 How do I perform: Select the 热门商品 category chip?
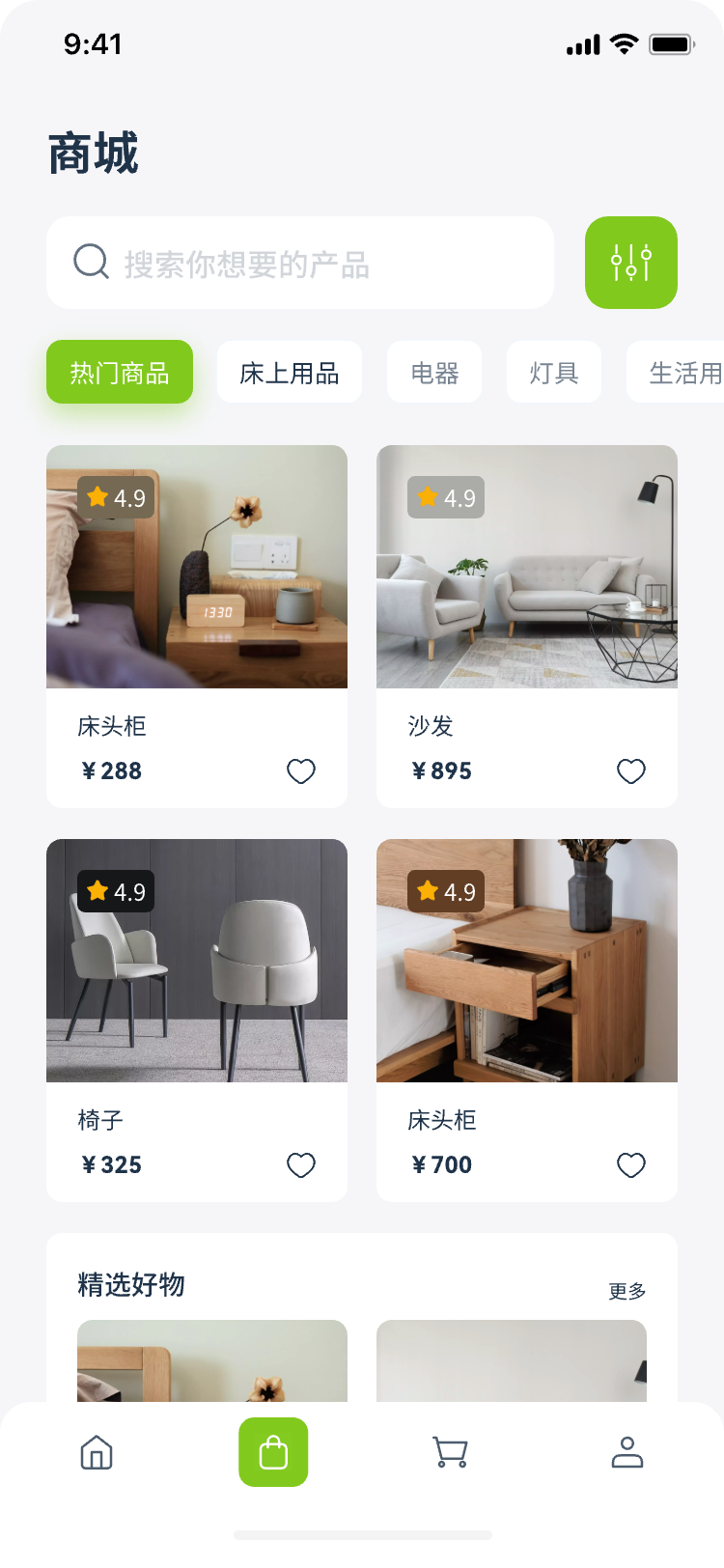click(120, 373)
